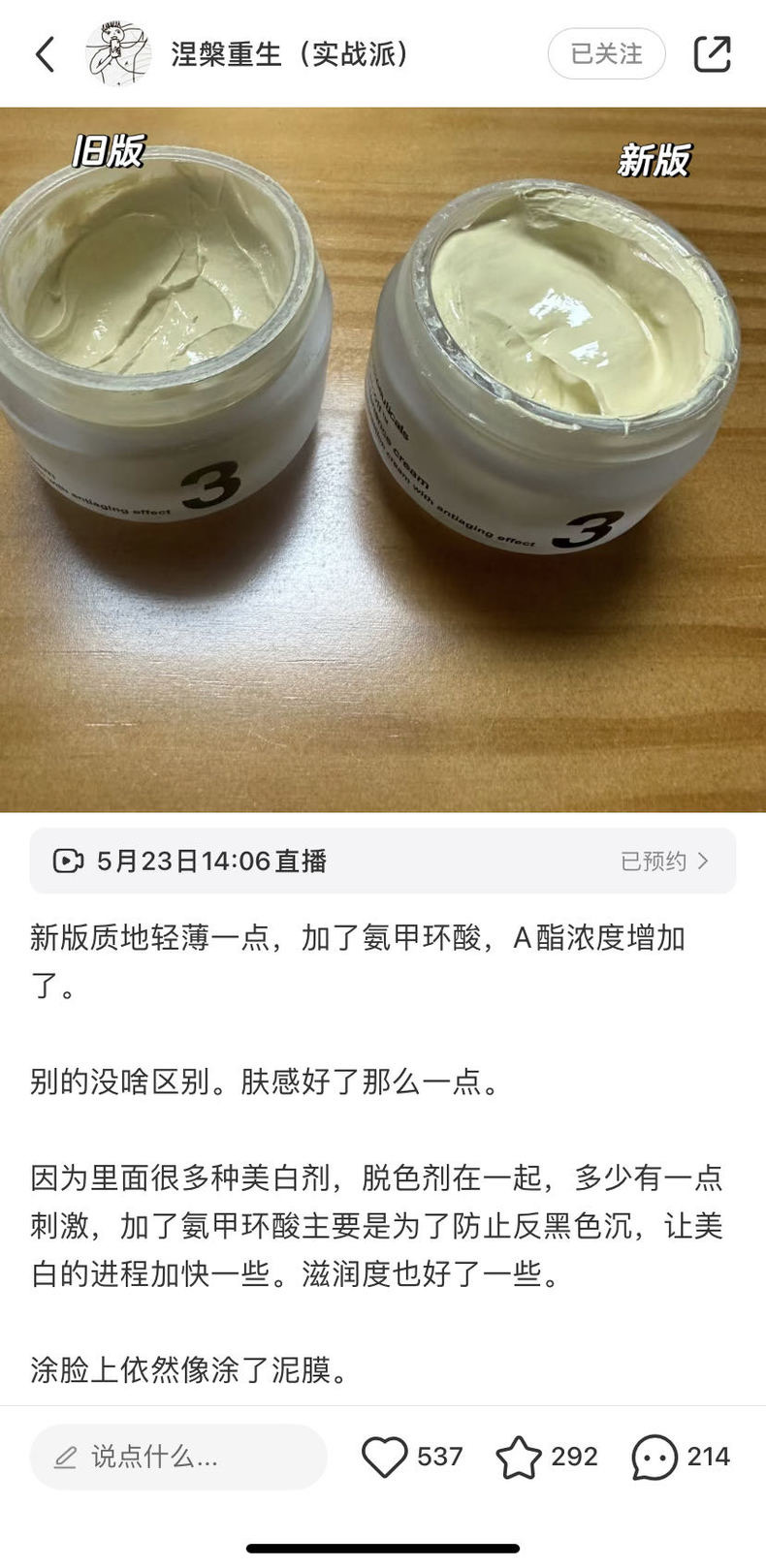The height and width of the screenshot is (1568, 766).
Task: Open the author's profile avatar
Action: click(x=119, y=53)
